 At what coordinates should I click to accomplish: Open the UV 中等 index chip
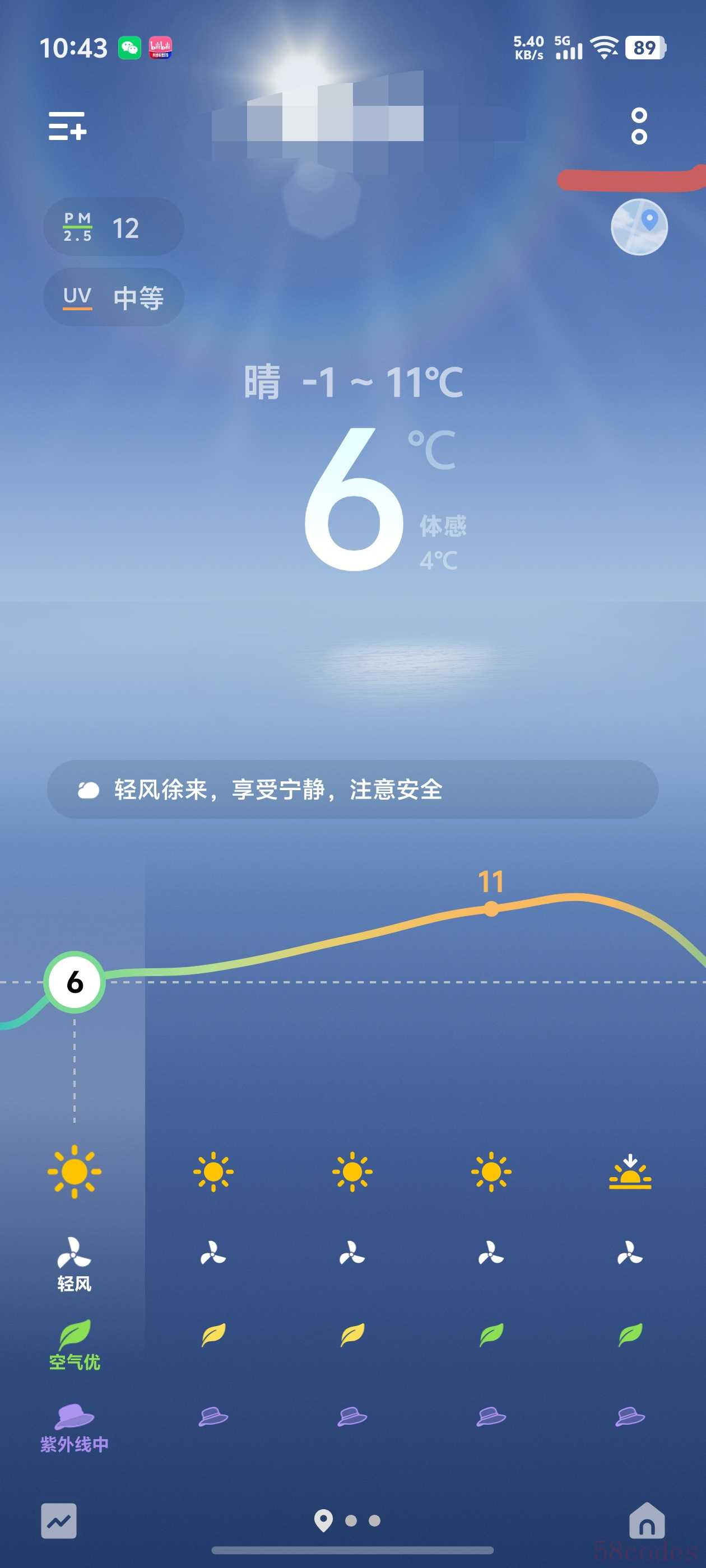tap(113, 298)
